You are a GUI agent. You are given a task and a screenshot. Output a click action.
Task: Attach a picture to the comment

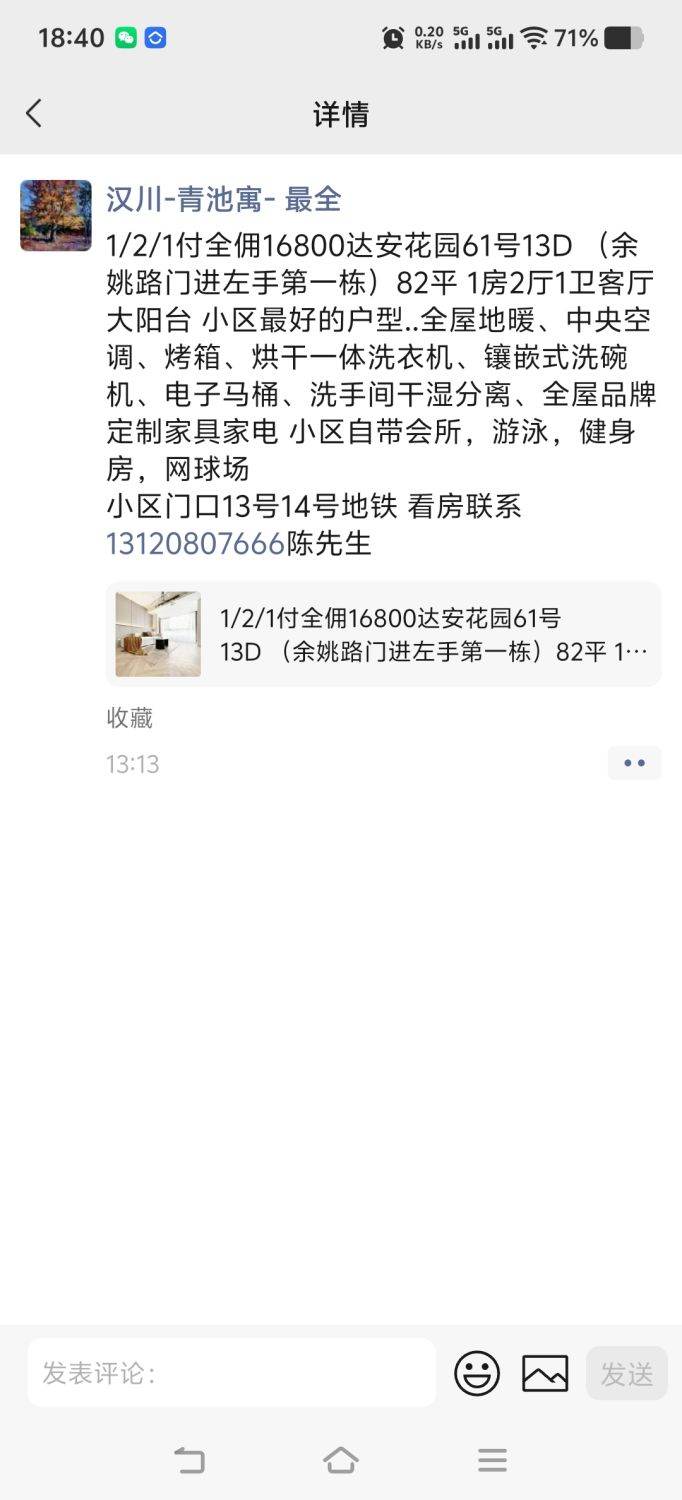[545, 1373]
